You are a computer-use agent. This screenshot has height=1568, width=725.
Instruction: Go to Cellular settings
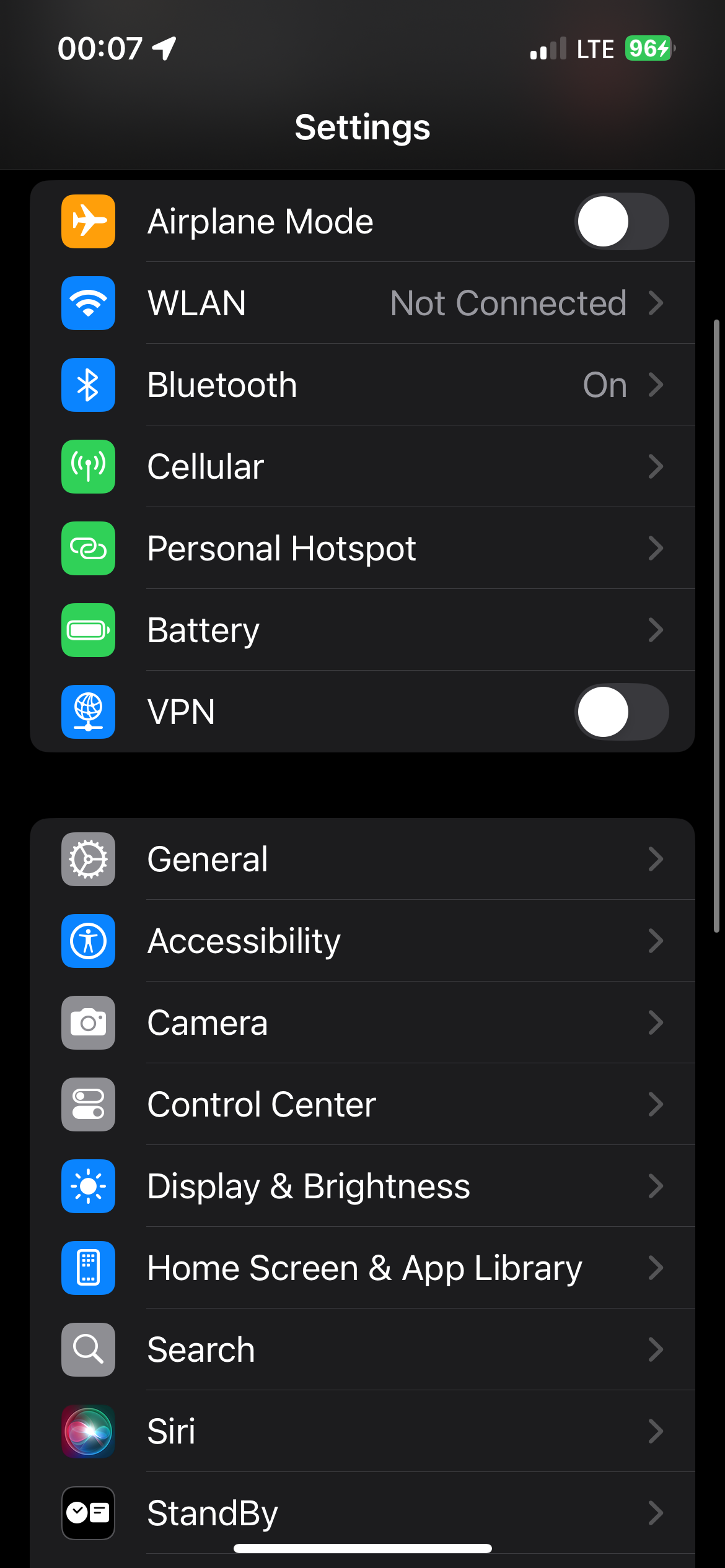pos(362,467)
